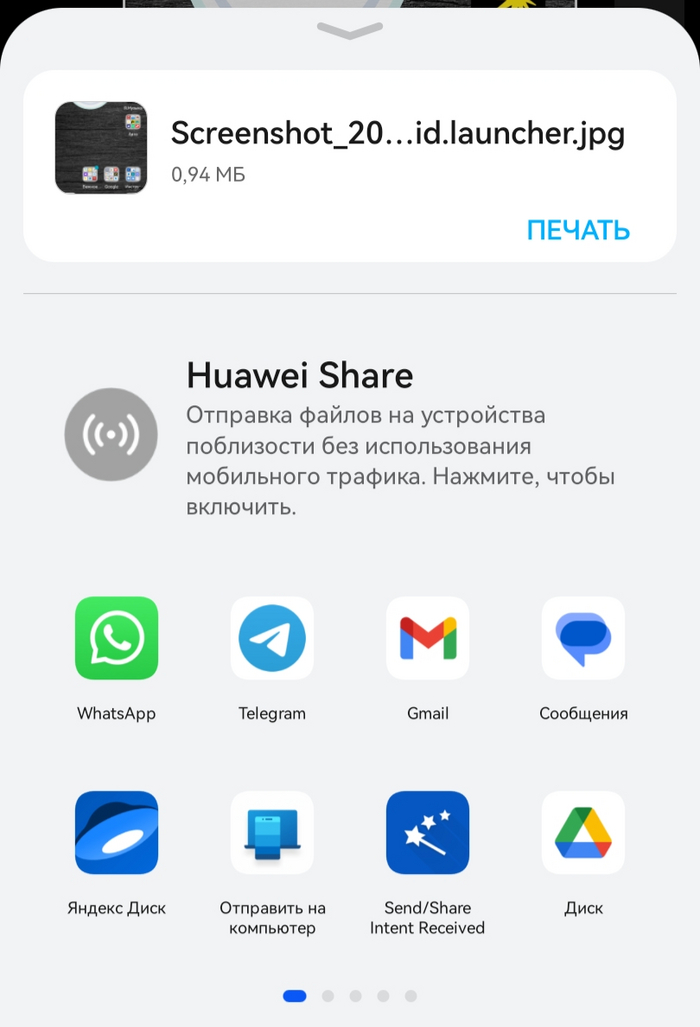Select Отправить на компьютер option
Screen dimensions: 700x1027
click(272, 833)
